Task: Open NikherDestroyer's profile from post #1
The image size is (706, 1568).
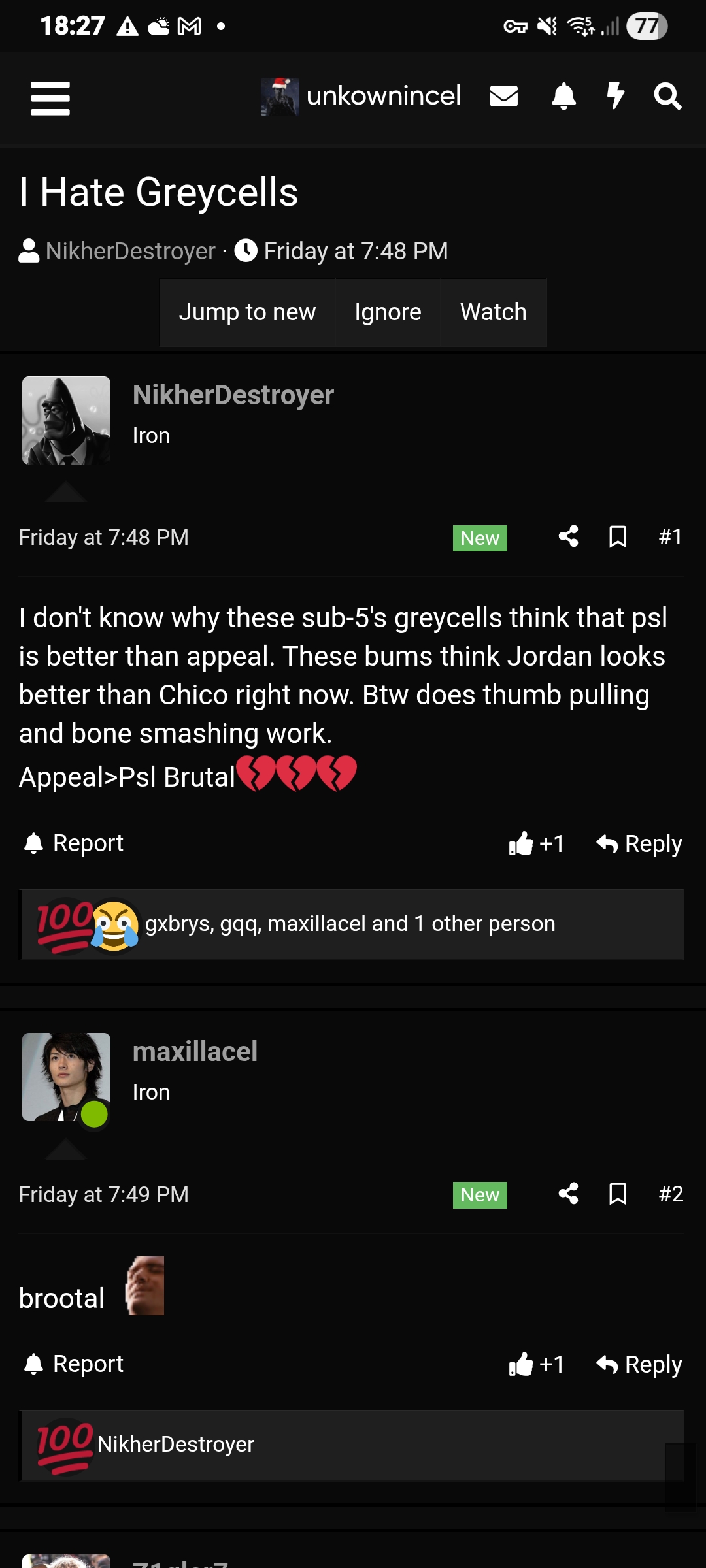Action: [x=233, y=395]
